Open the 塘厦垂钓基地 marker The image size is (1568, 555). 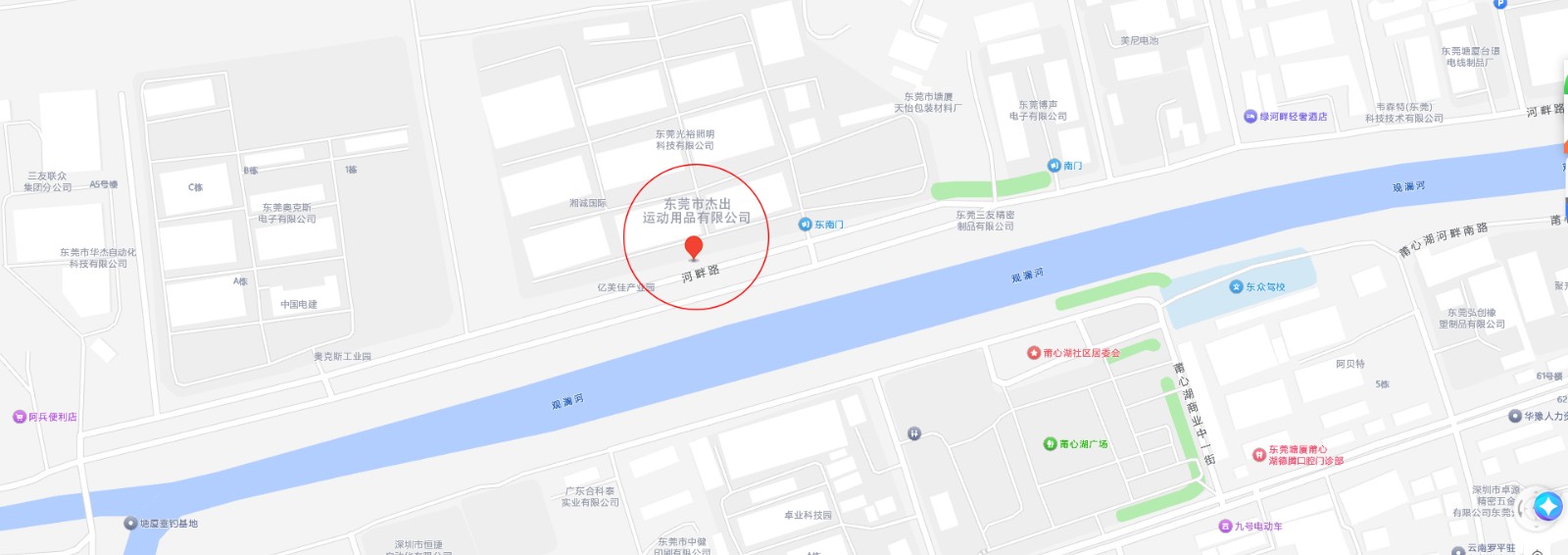129,524
